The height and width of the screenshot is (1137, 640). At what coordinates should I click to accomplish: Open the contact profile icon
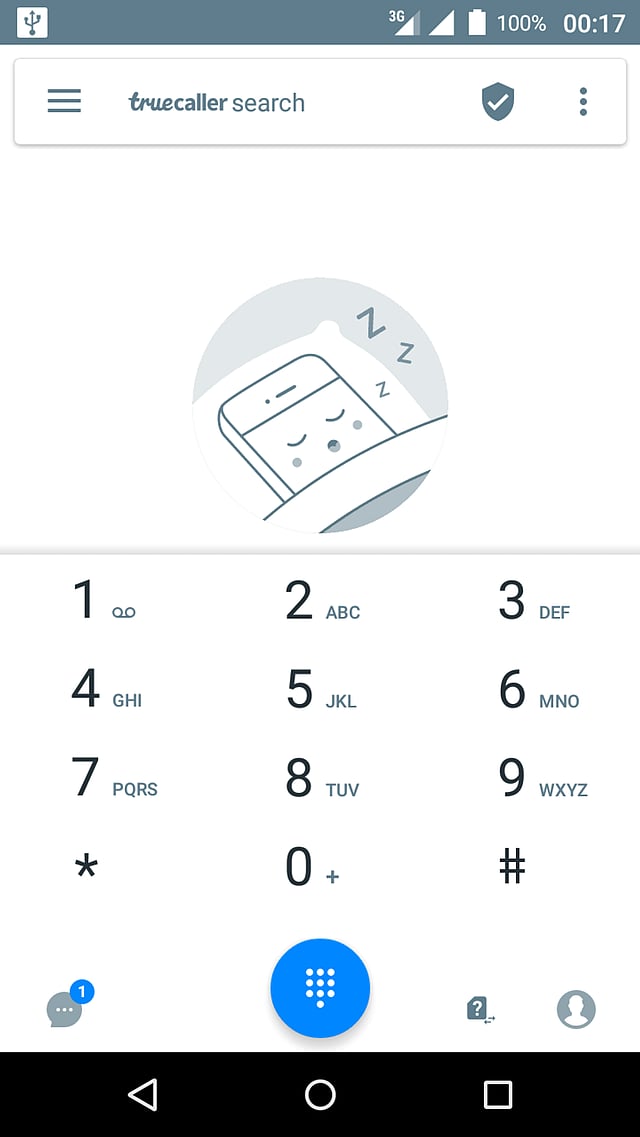tap(576, 1009)
